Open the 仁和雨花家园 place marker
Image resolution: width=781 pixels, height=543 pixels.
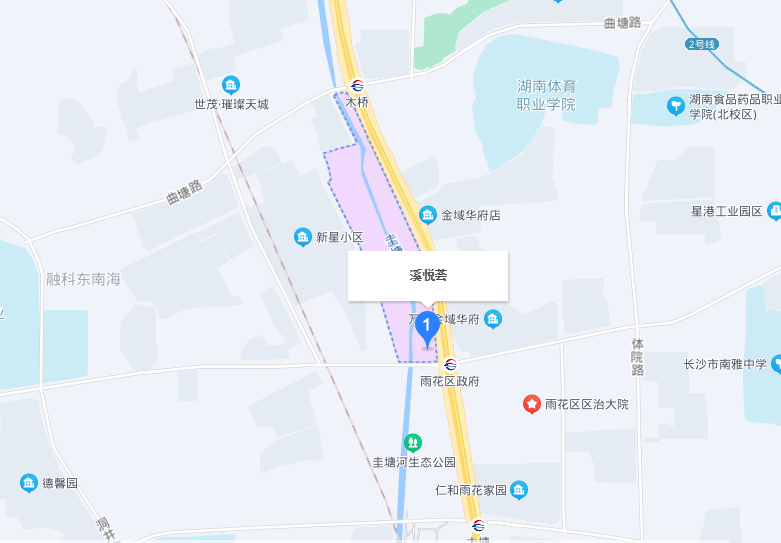519,490
